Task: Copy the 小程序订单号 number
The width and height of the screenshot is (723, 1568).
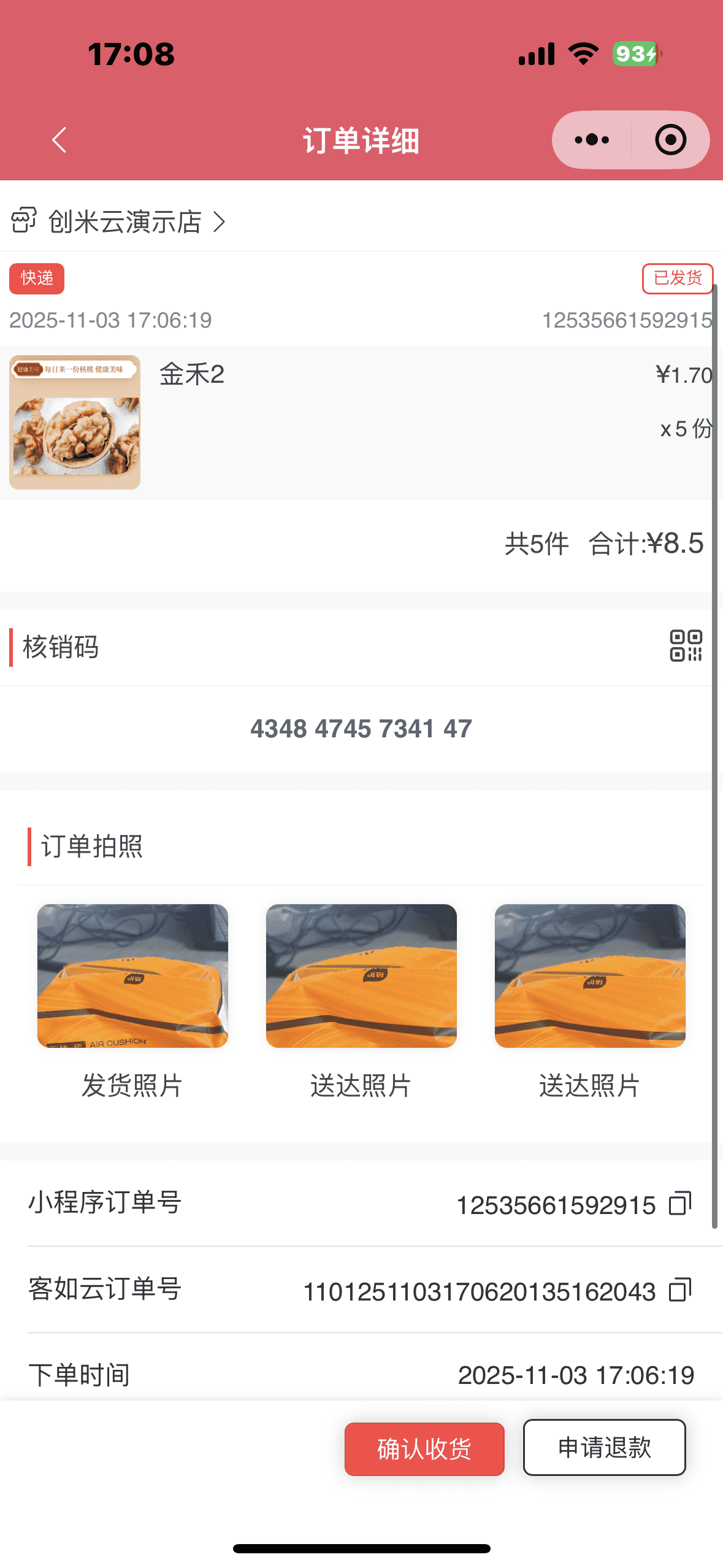Action: tap(679, 1204)
